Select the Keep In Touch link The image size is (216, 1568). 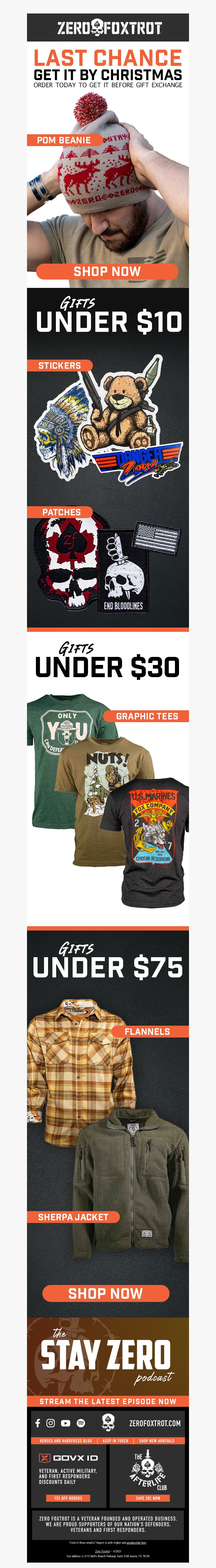tap(115, 1441)
